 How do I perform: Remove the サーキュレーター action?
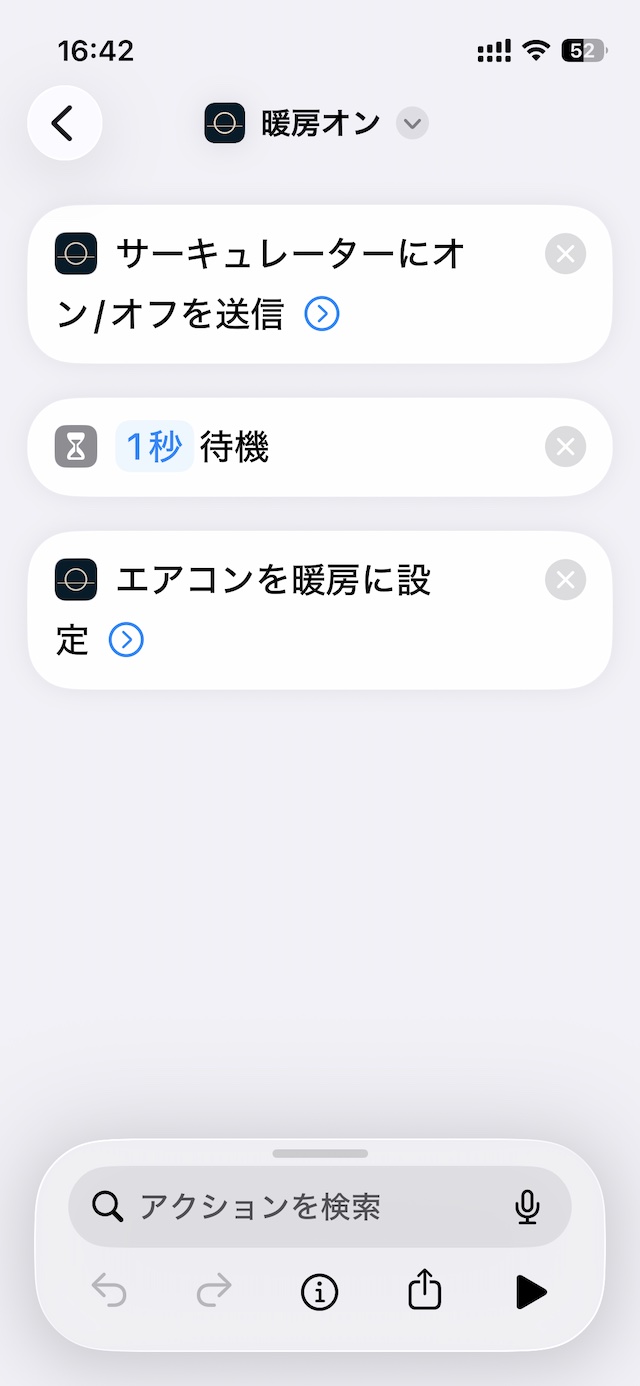(565, 254)
